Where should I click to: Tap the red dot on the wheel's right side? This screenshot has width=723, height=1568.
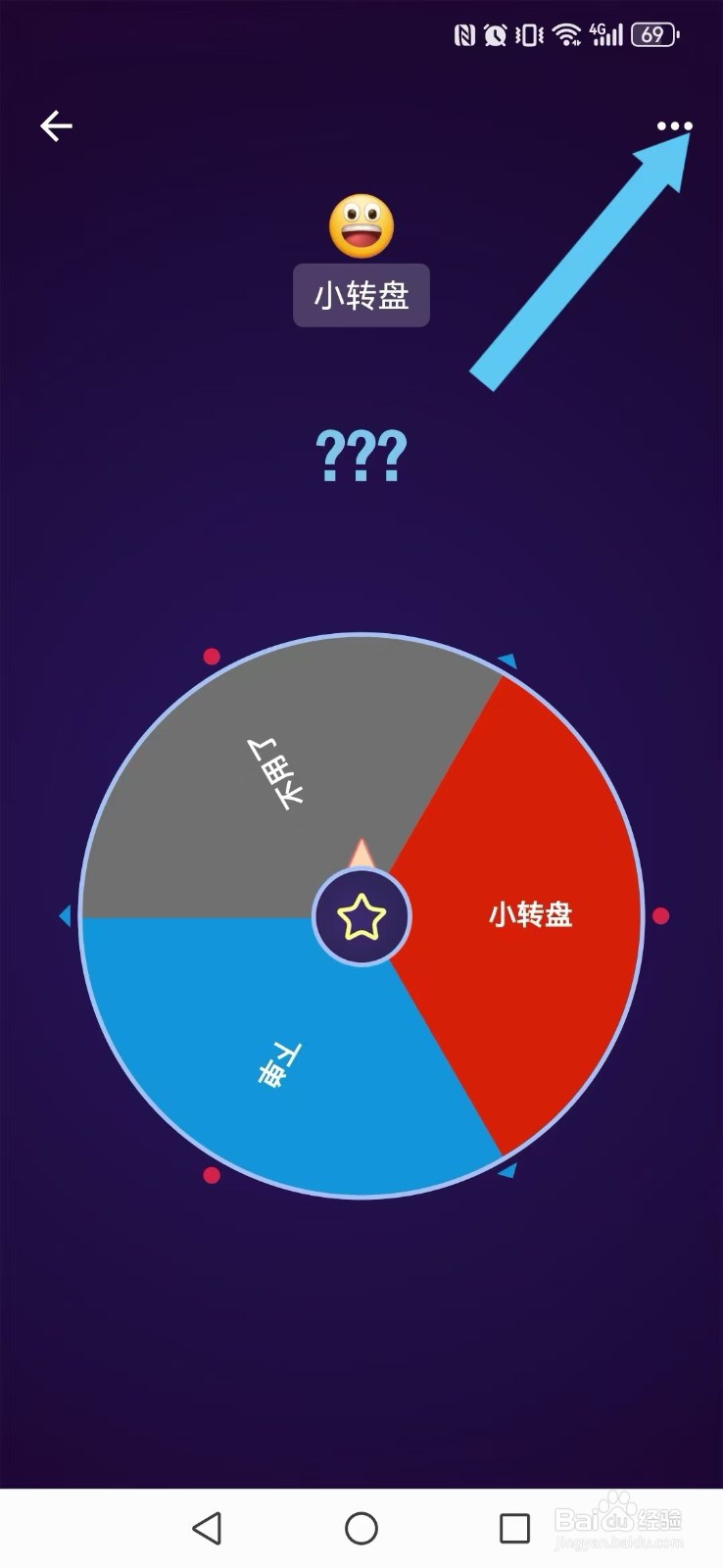pos(660,916)
